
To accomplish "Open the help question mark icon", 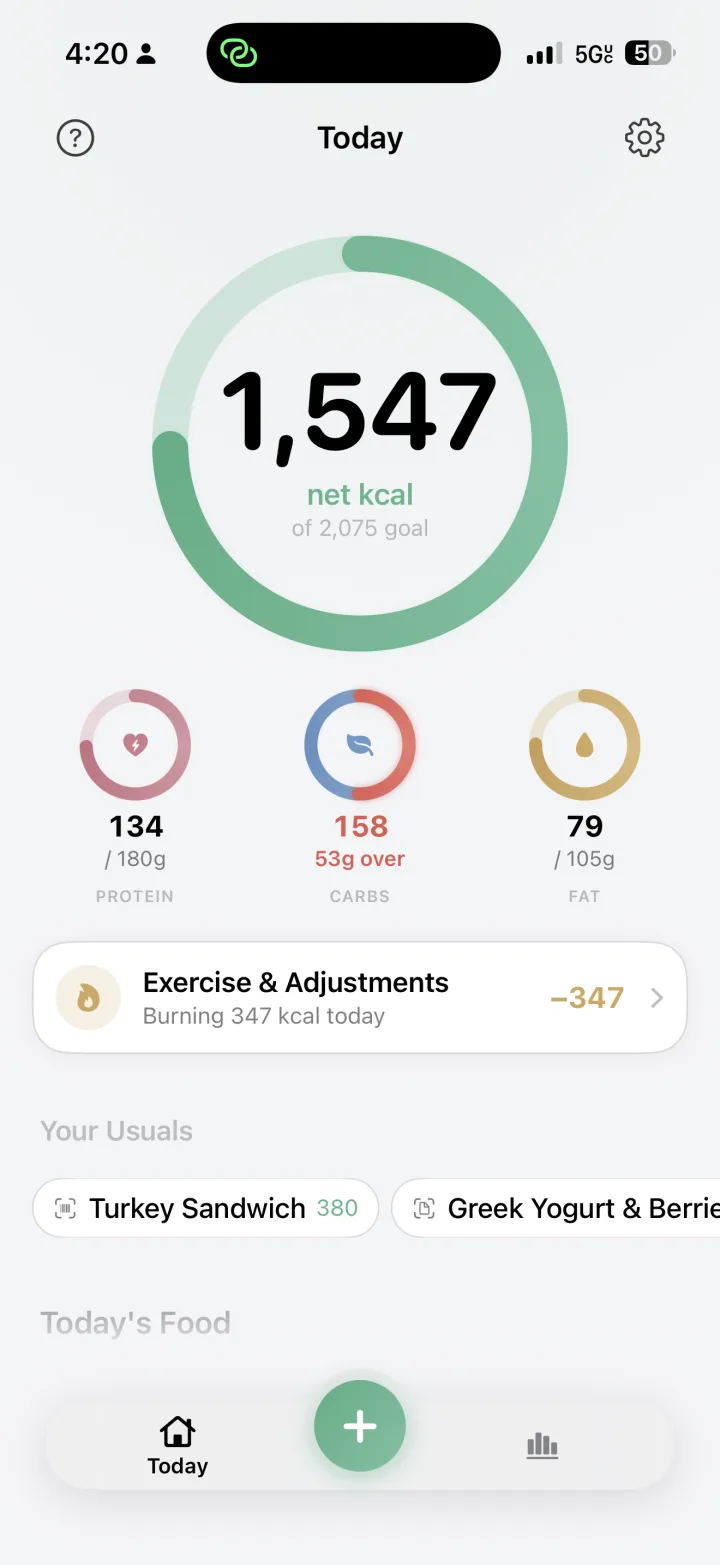I will [75, 138].
